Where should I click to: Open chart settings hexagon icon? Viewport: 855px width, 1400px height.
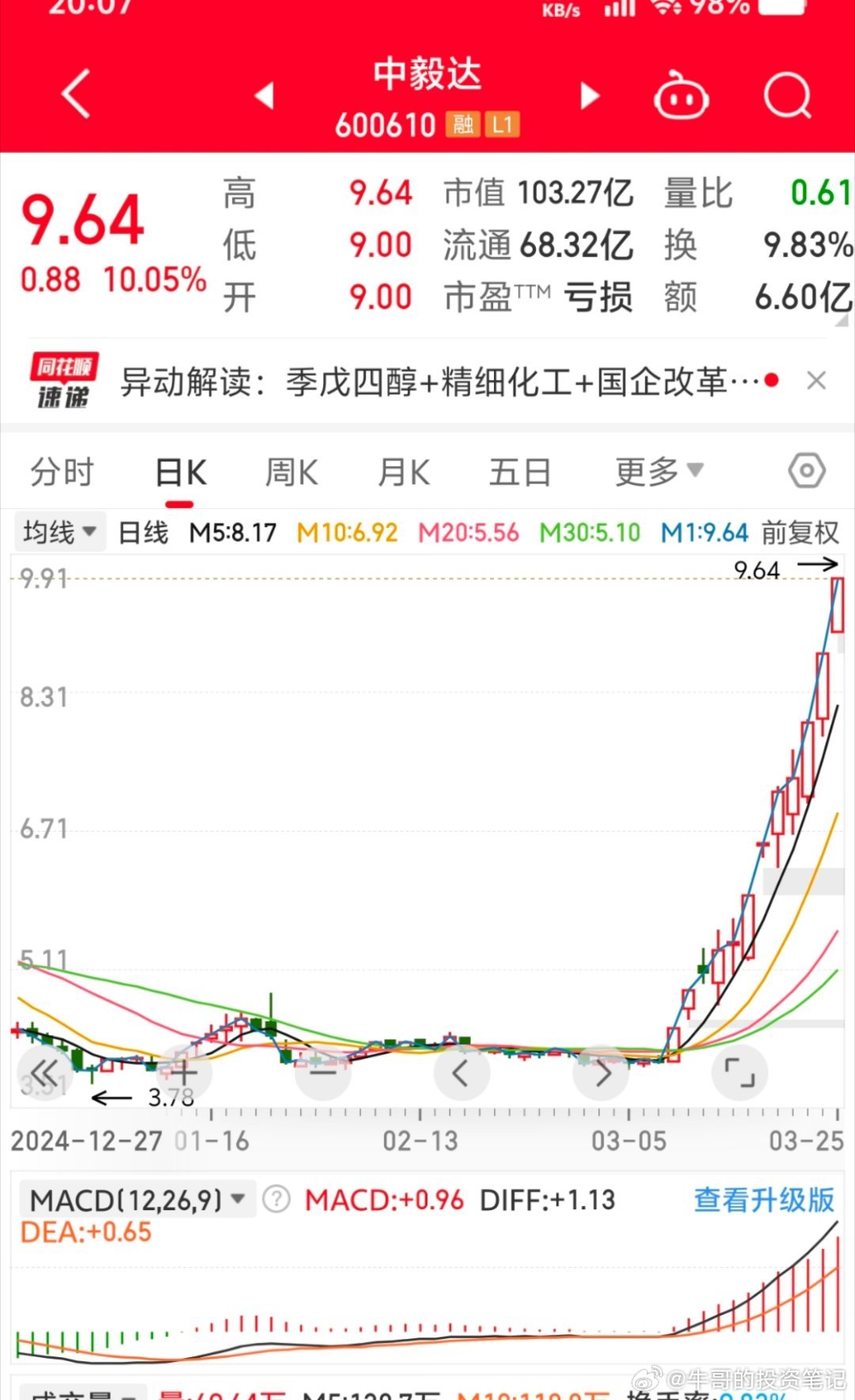coord(807,472)
